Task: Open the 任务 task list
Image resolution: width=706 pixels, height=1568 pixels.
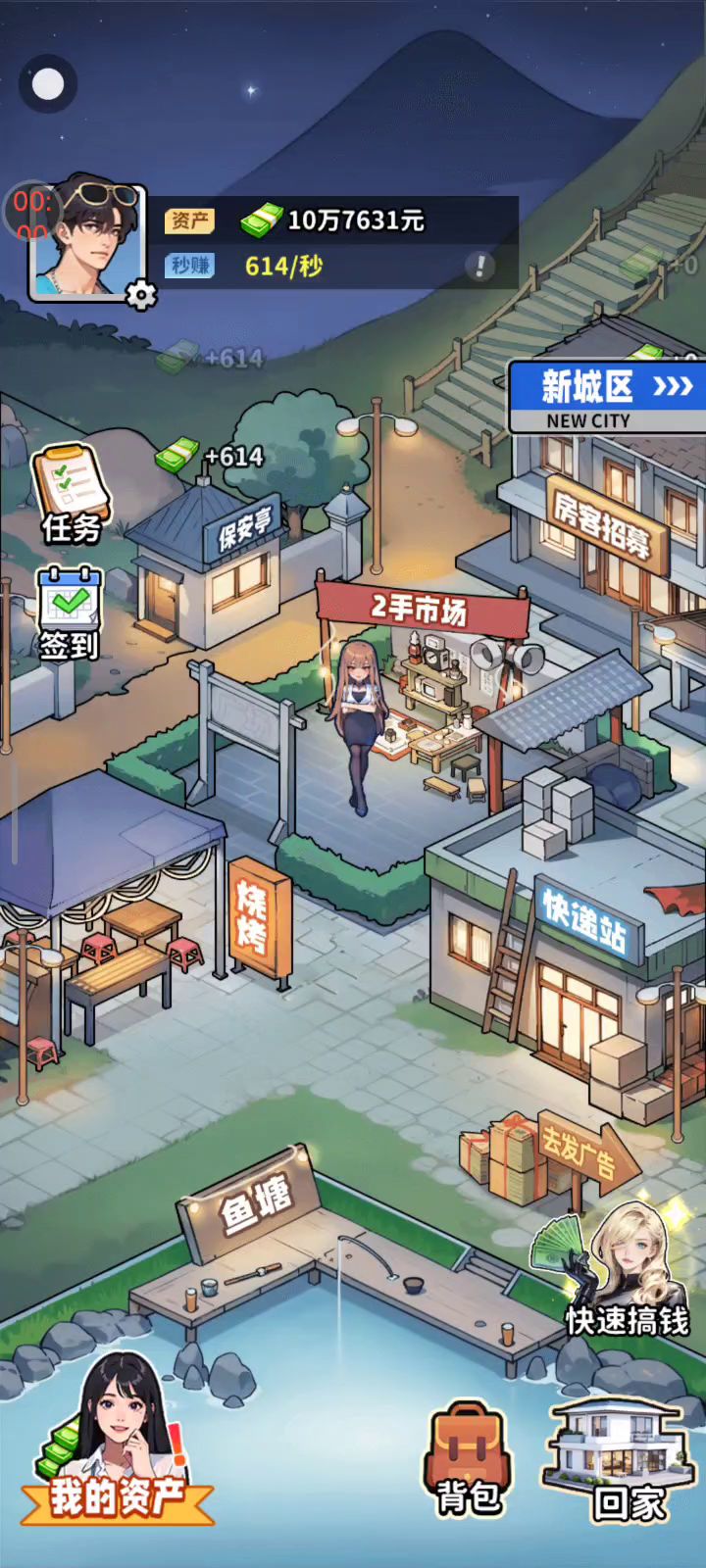Action: point(71,495)
